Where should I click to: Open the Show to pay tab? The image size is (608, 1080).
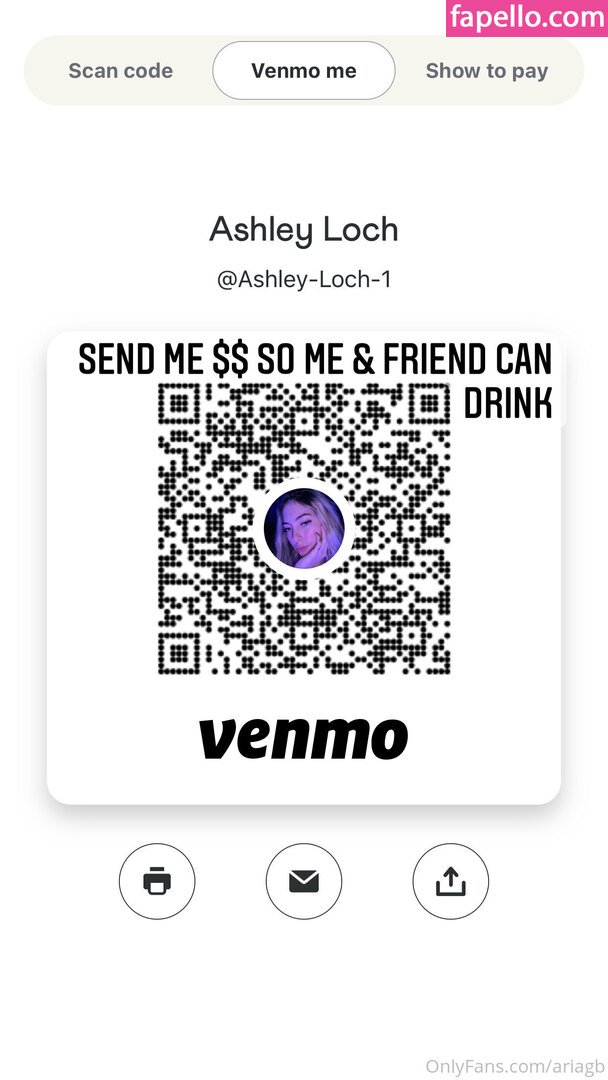(x=487, y=71)
